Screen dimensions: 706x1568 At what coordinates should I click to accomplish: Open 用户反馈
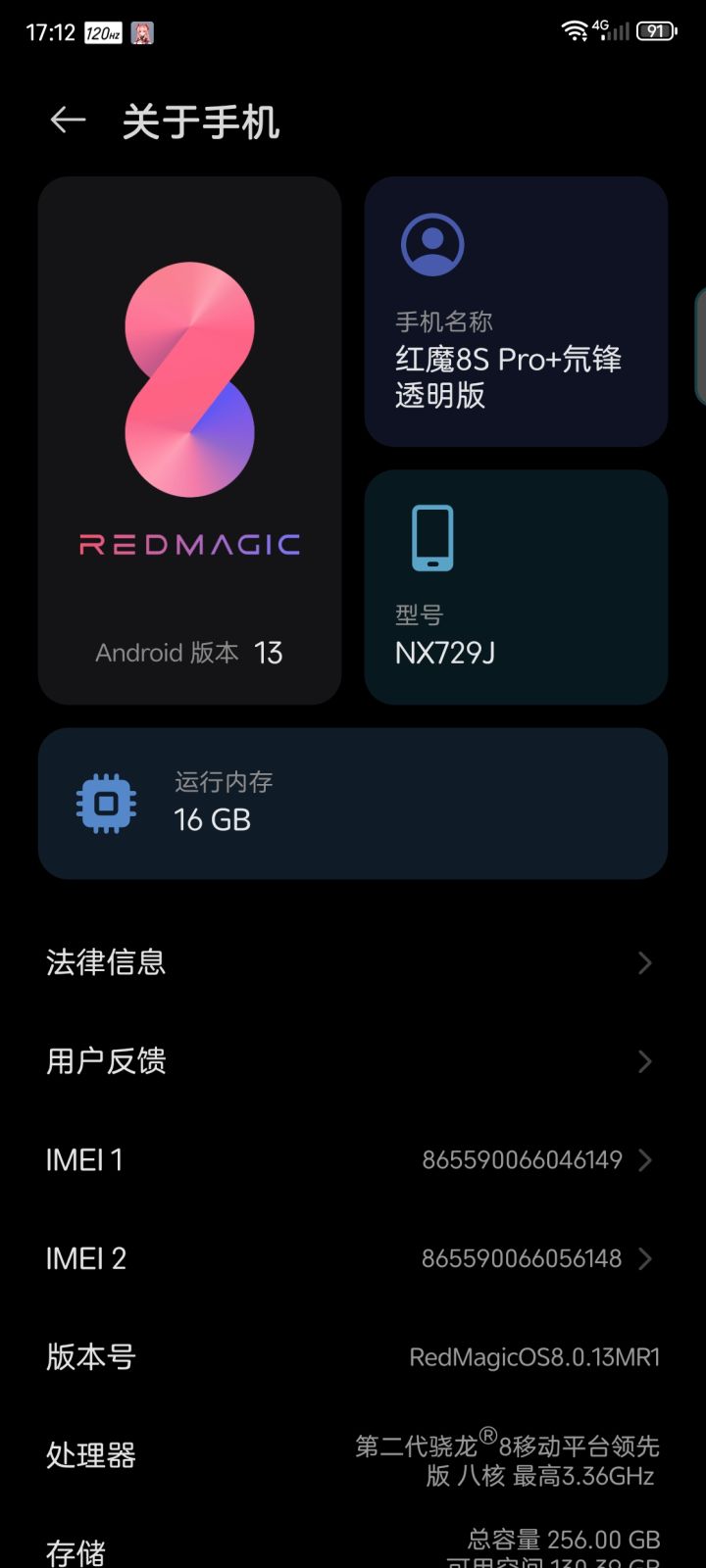click(351, 1061)
